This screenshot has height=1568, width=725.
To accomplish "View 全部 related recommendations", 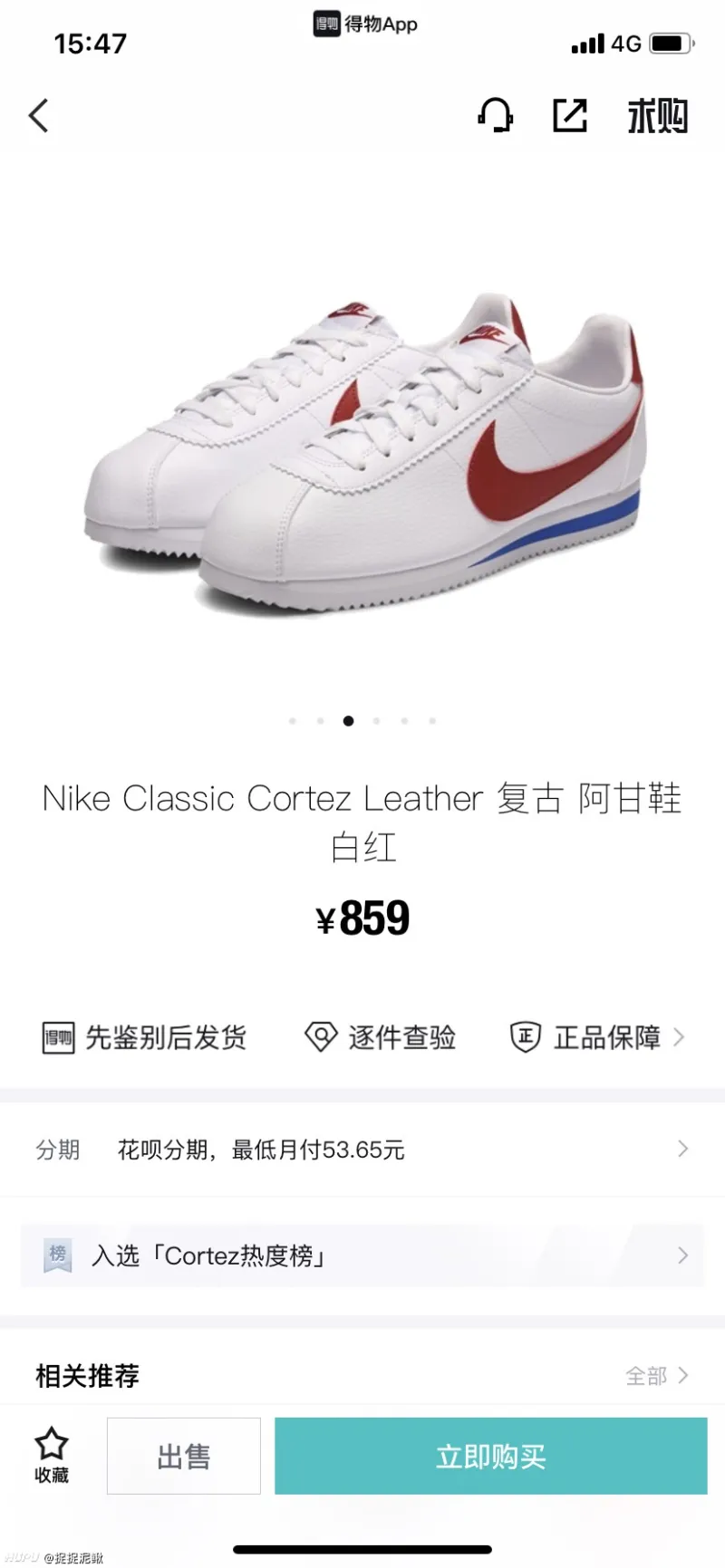I will coord(656,1376).
